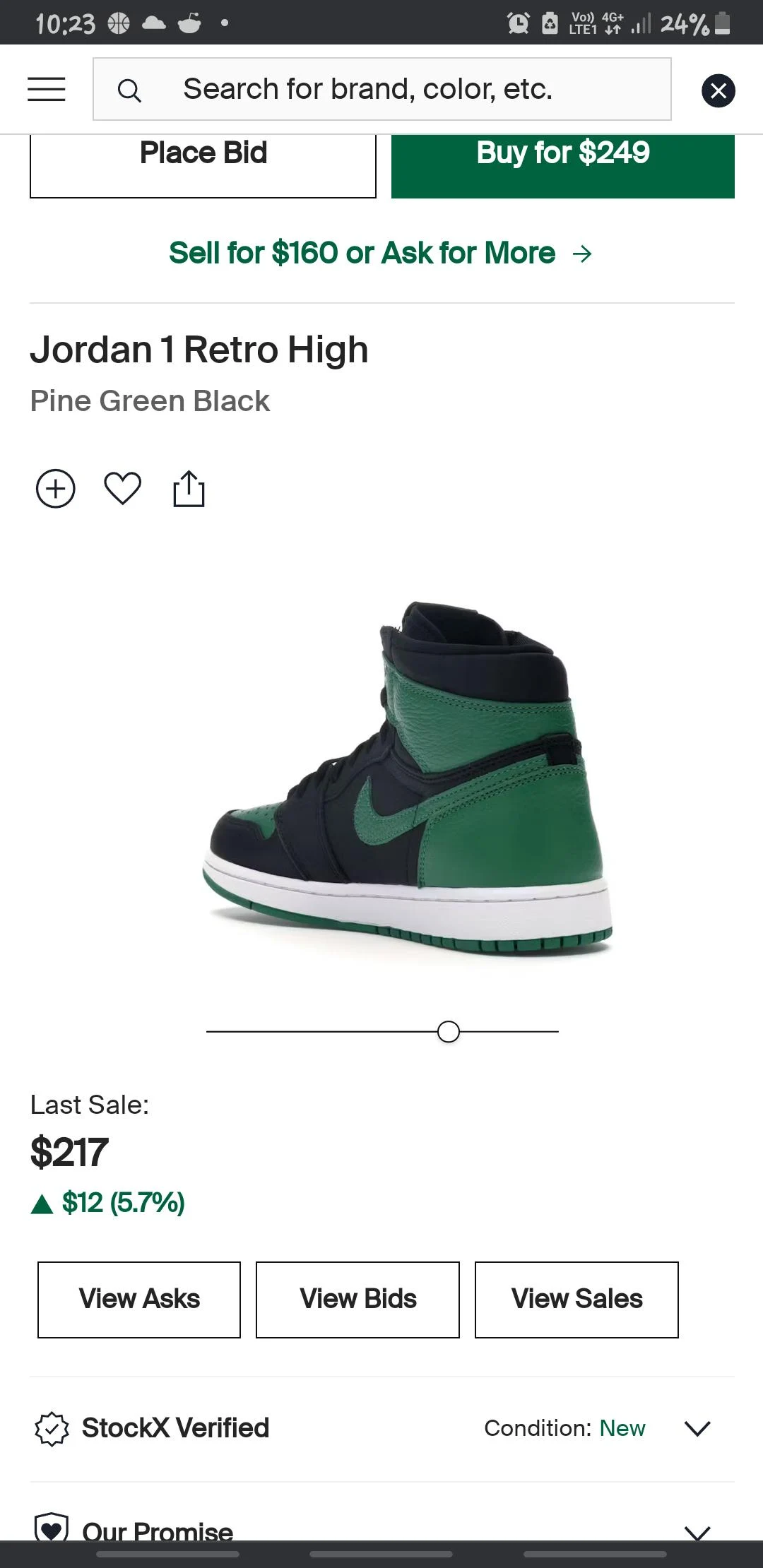Switch to View Sales

pyautogui.click(x=576, y=1299)
